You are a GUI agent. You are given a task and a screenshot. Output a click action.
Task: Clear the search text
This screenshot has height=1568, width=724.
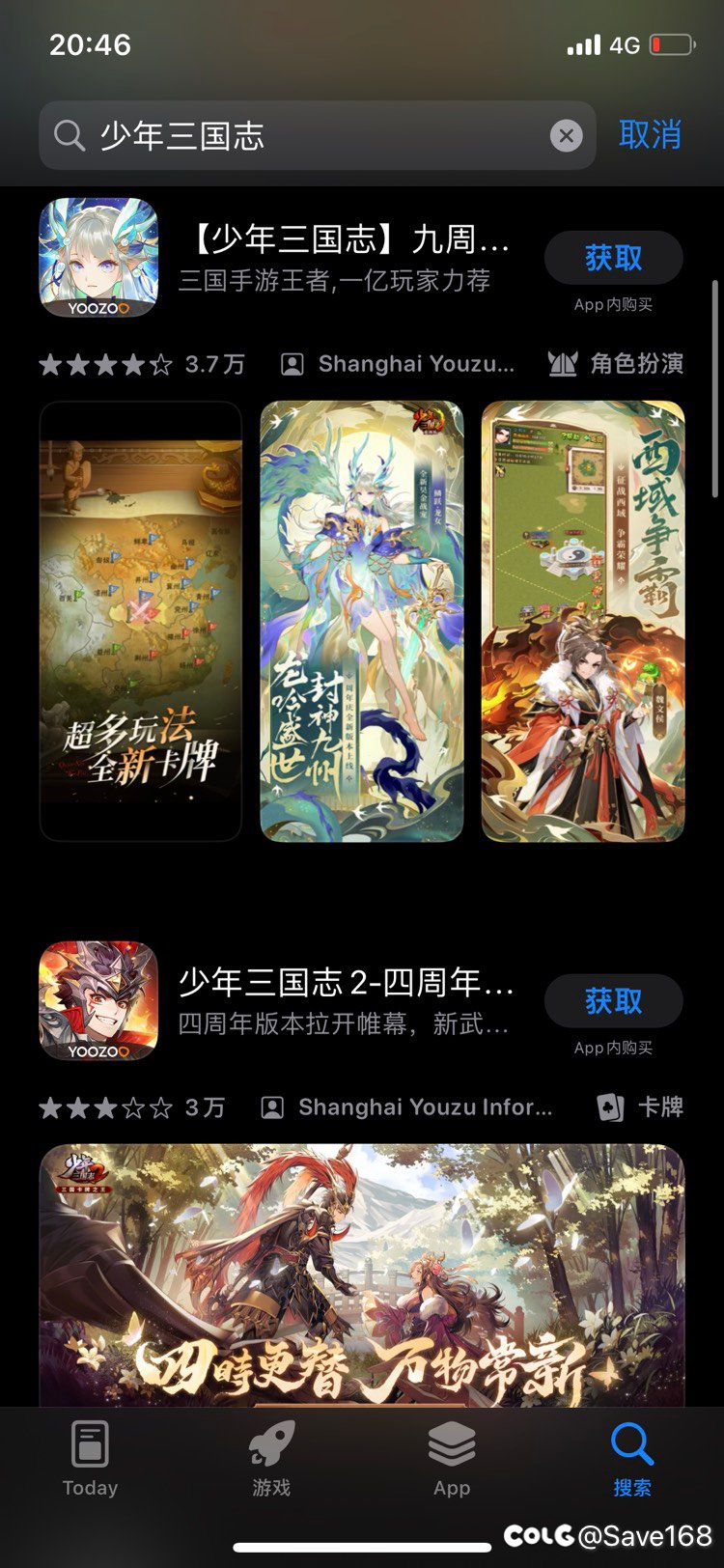click(x=567, y=136)
